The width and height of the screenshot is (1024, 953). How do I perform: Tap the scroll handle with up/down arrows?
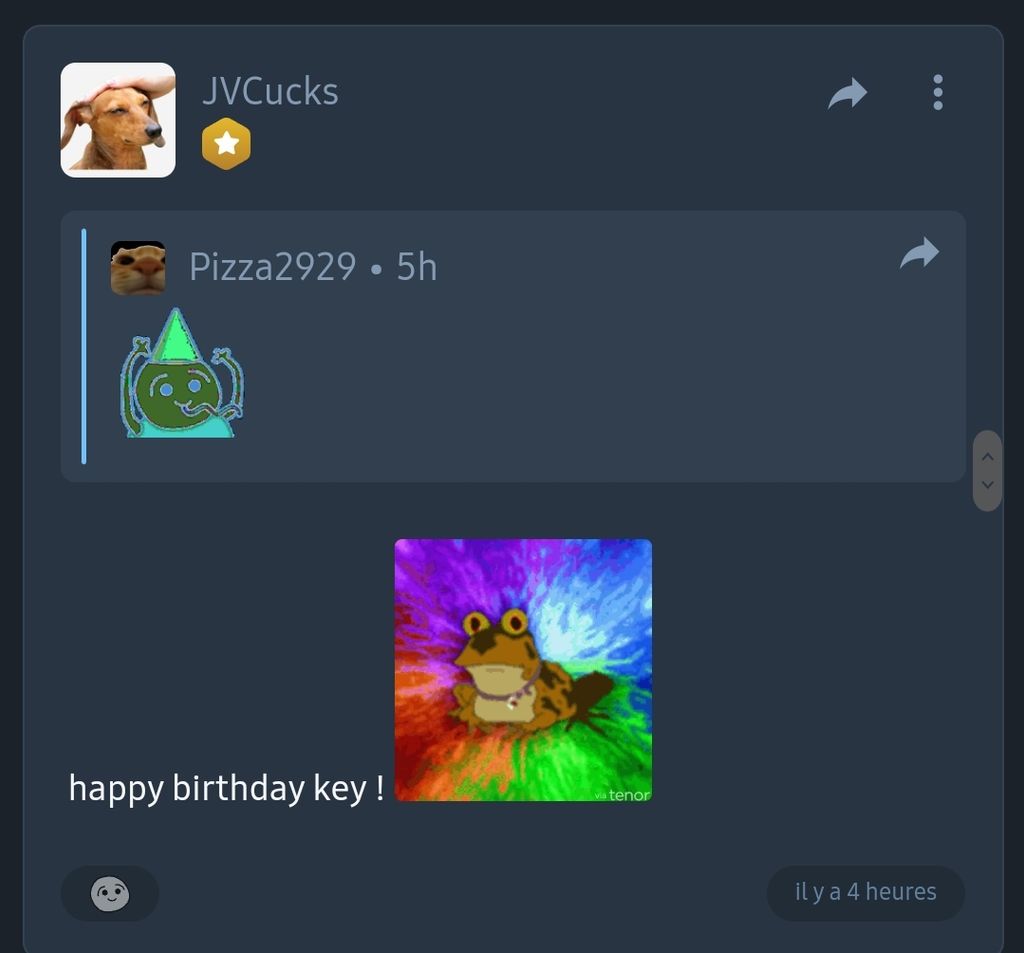click(x=987, y=470)
